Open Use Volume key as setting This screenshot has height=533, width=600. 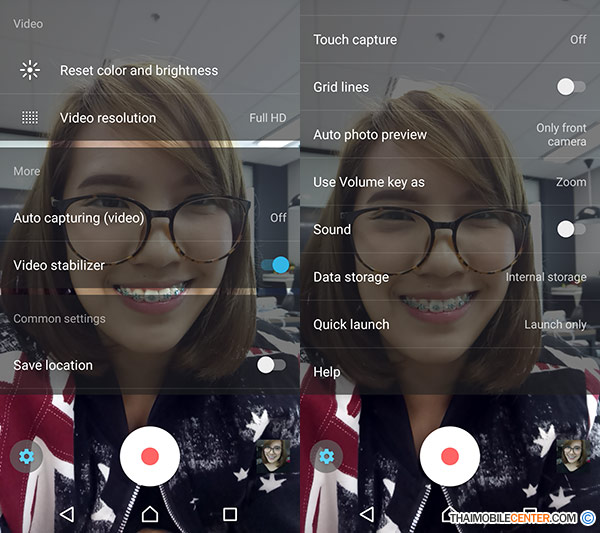click(x=369, y=182)
